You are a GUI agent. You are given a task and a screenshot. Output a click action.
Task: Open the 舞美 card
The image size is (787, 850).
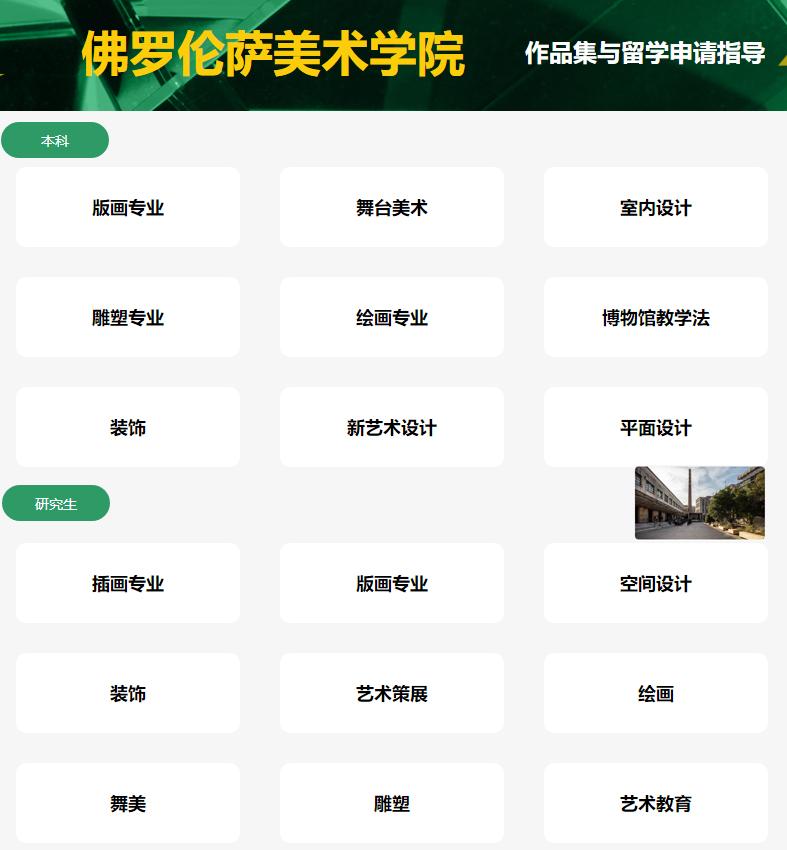tap(128, 803)
